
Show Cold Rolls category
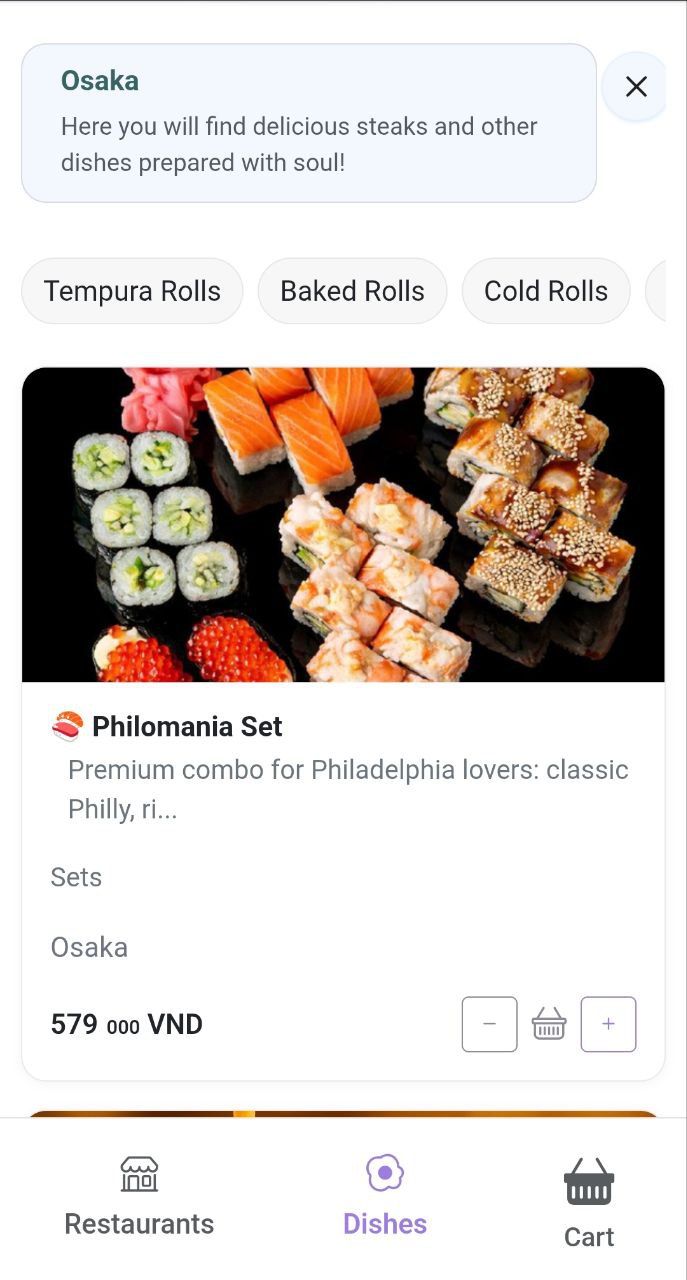[x=546, y=291]
